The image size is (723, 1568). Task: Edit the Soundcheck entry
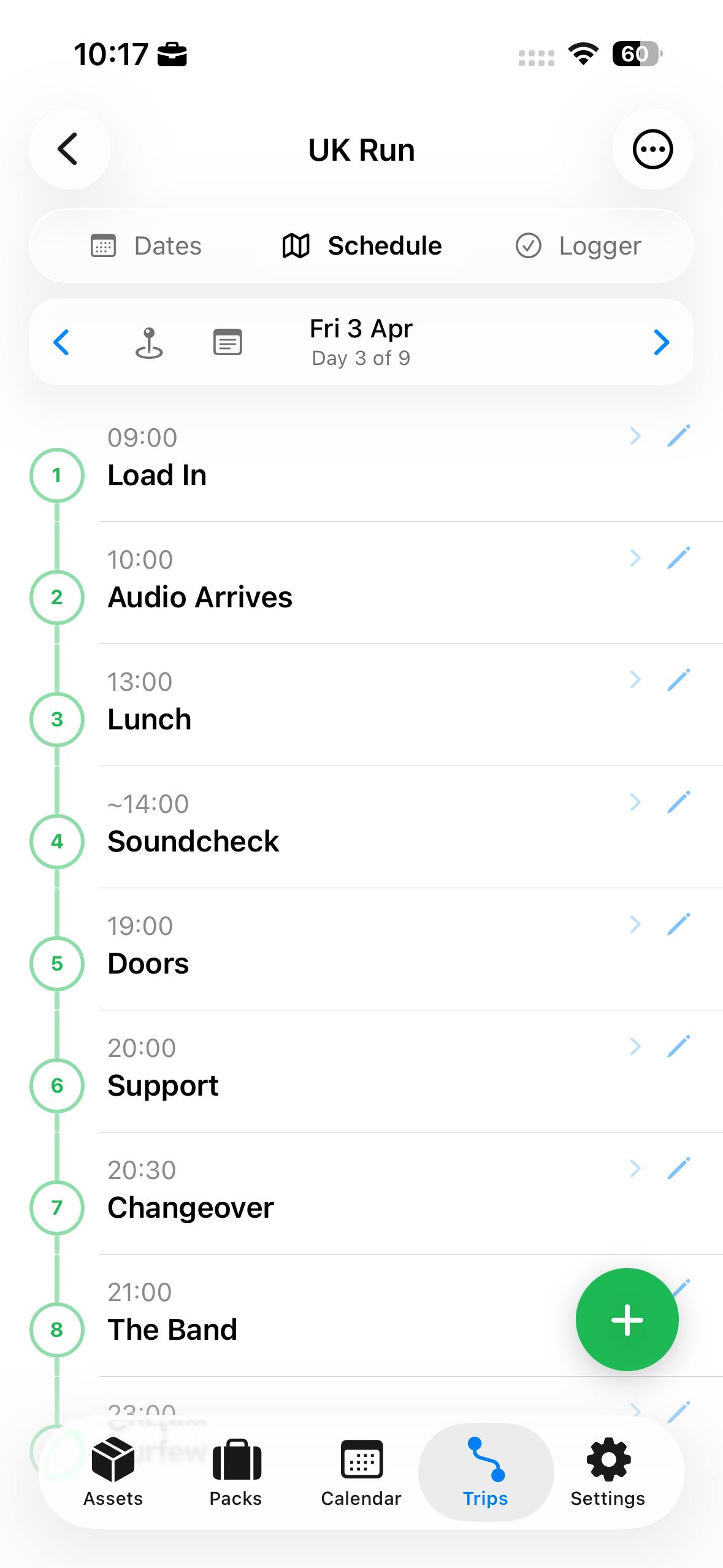[679, 802]
